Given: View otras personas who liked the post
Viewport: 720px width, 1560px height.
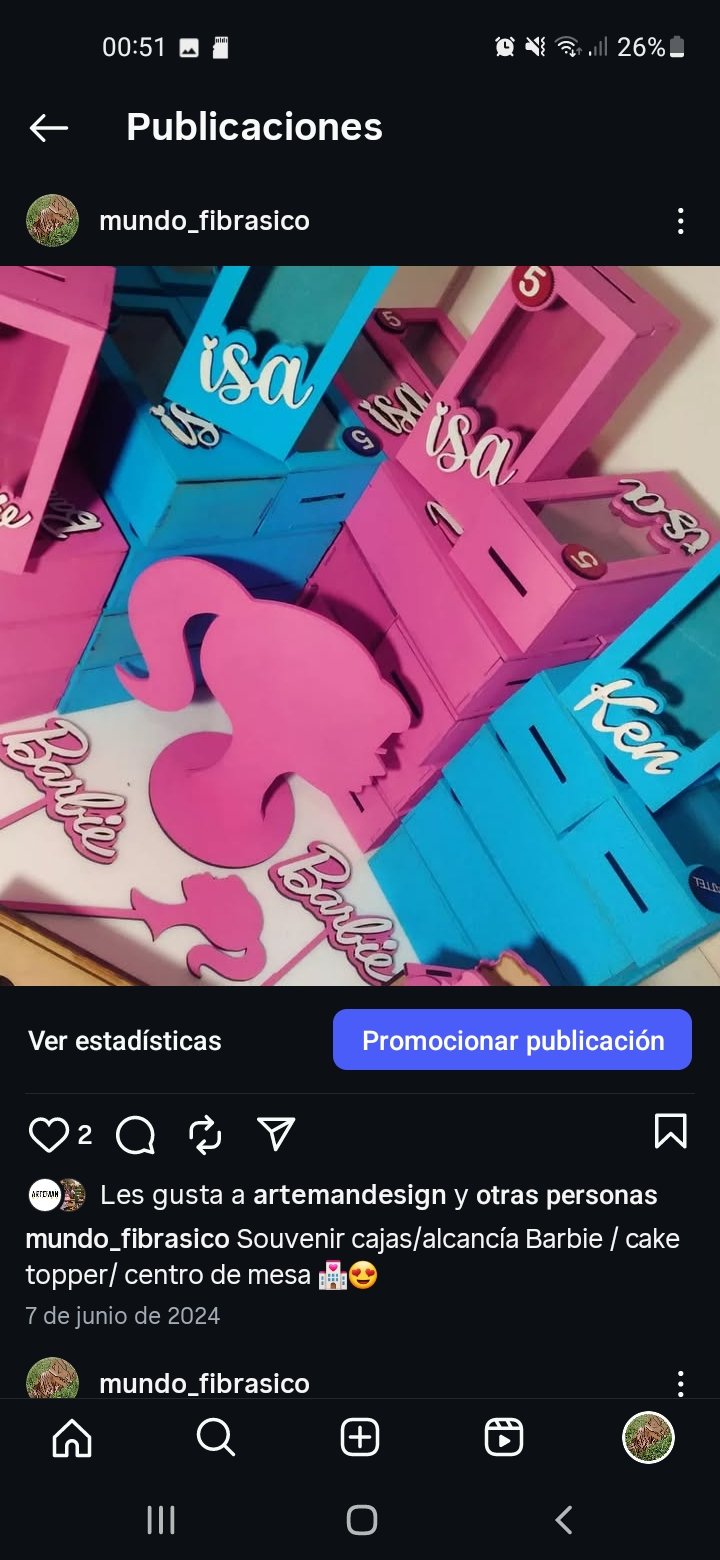Looking at the screenshot, I should [x=566, y=1195].
